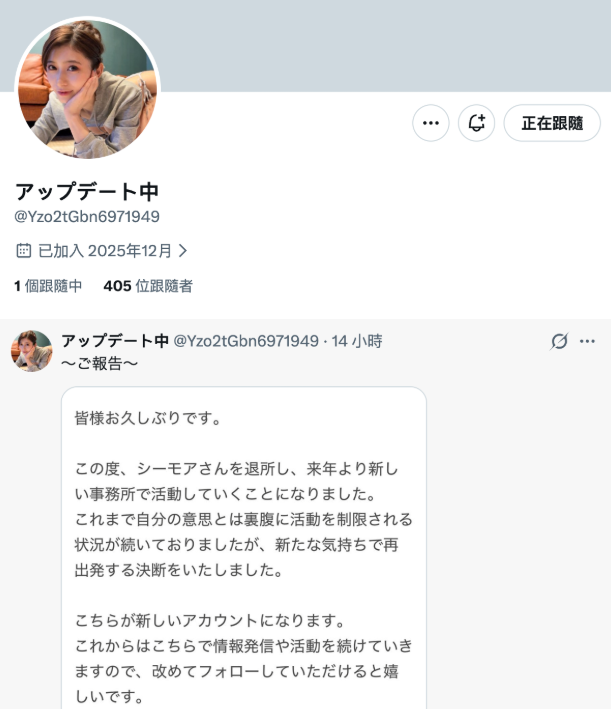The image size is (611, 709).
Task: Show the 405 位跟隨者 followers list
Action: (x=148, y=286)
